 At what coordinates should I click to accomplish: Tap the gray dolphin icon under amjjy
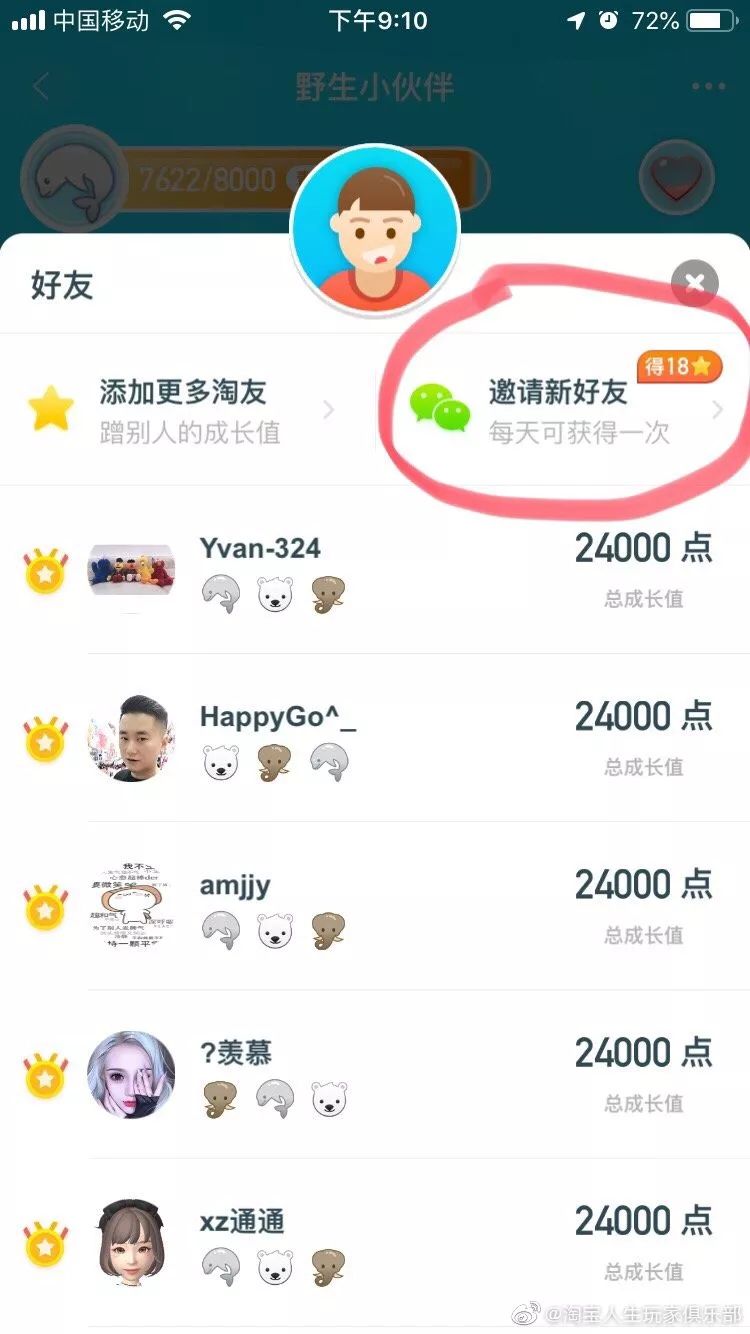(219, 929)
